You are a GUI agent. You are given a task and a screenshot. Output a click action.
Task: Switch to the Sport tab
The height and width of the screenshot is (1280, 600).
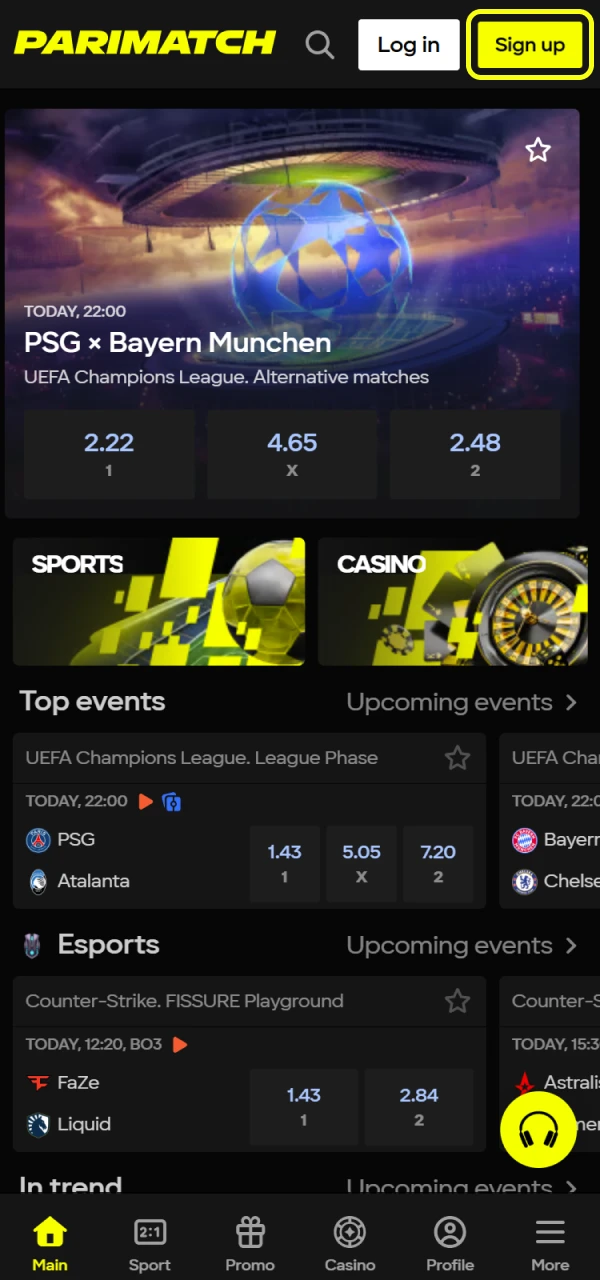coord(150,1245)
